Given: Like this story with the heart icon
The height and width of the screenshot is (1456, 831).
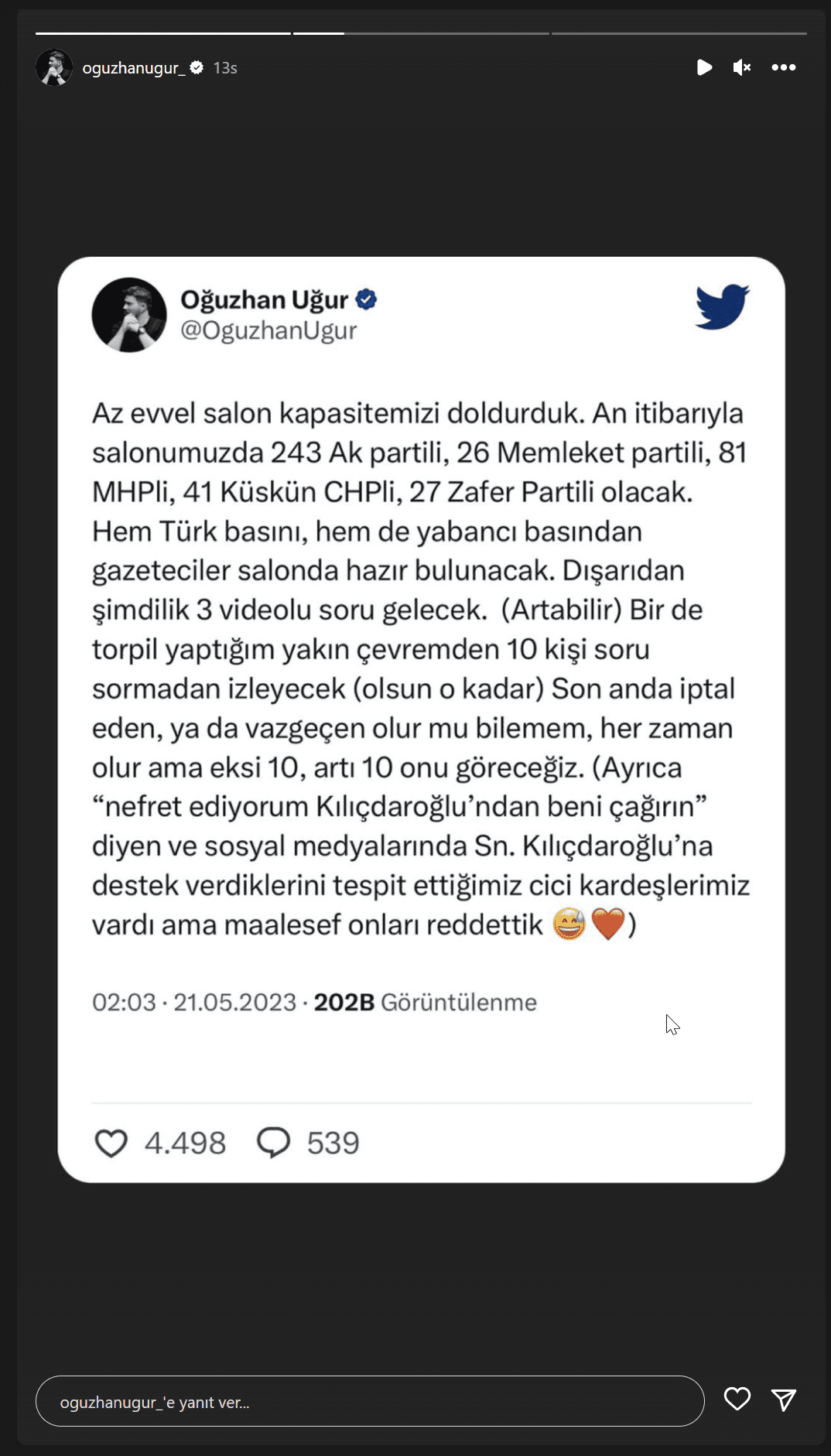Looking at the screenshot, I should (x=737, y=1399).
